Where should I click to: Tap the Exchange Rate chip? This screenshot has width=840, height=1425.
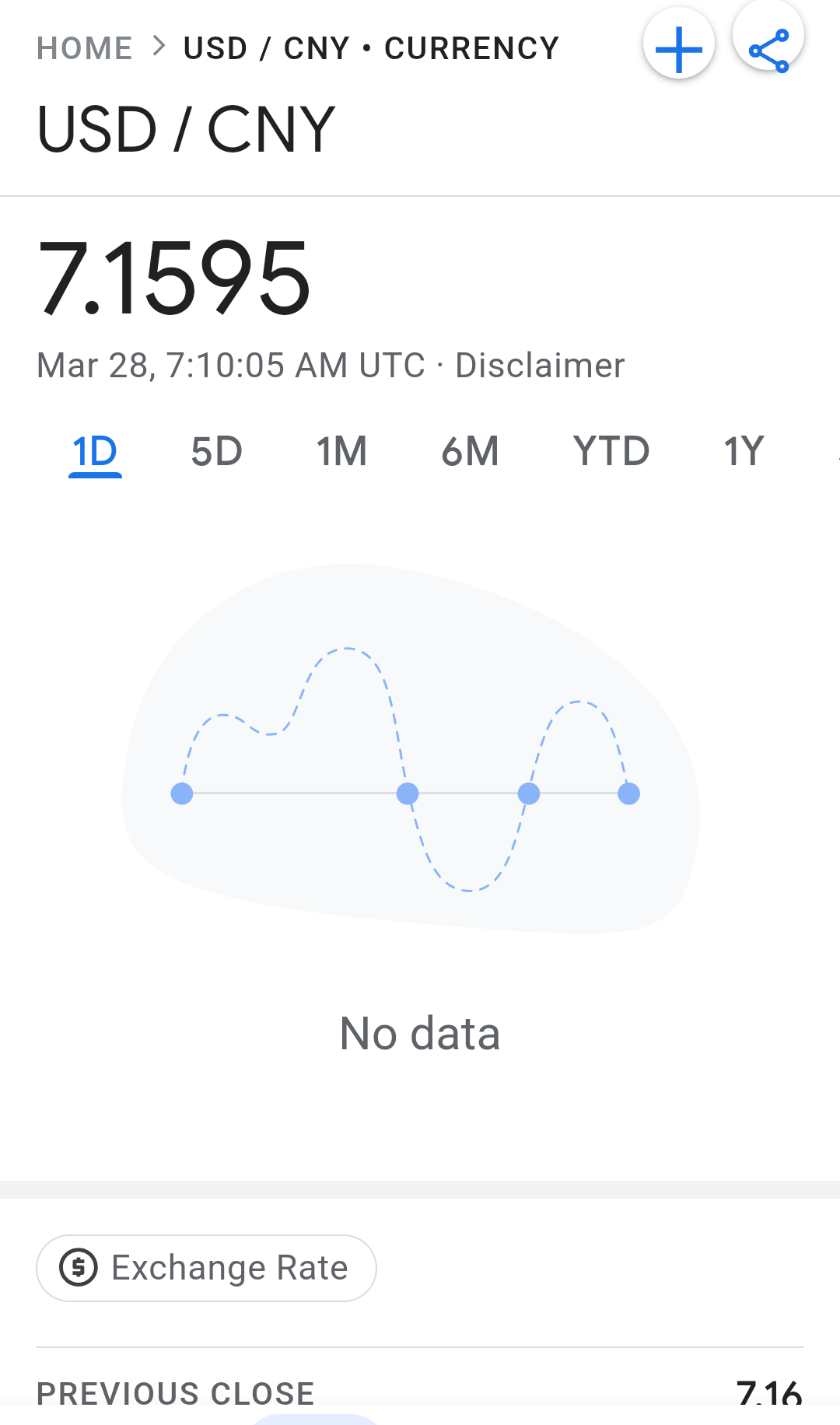pos(206,1268)
